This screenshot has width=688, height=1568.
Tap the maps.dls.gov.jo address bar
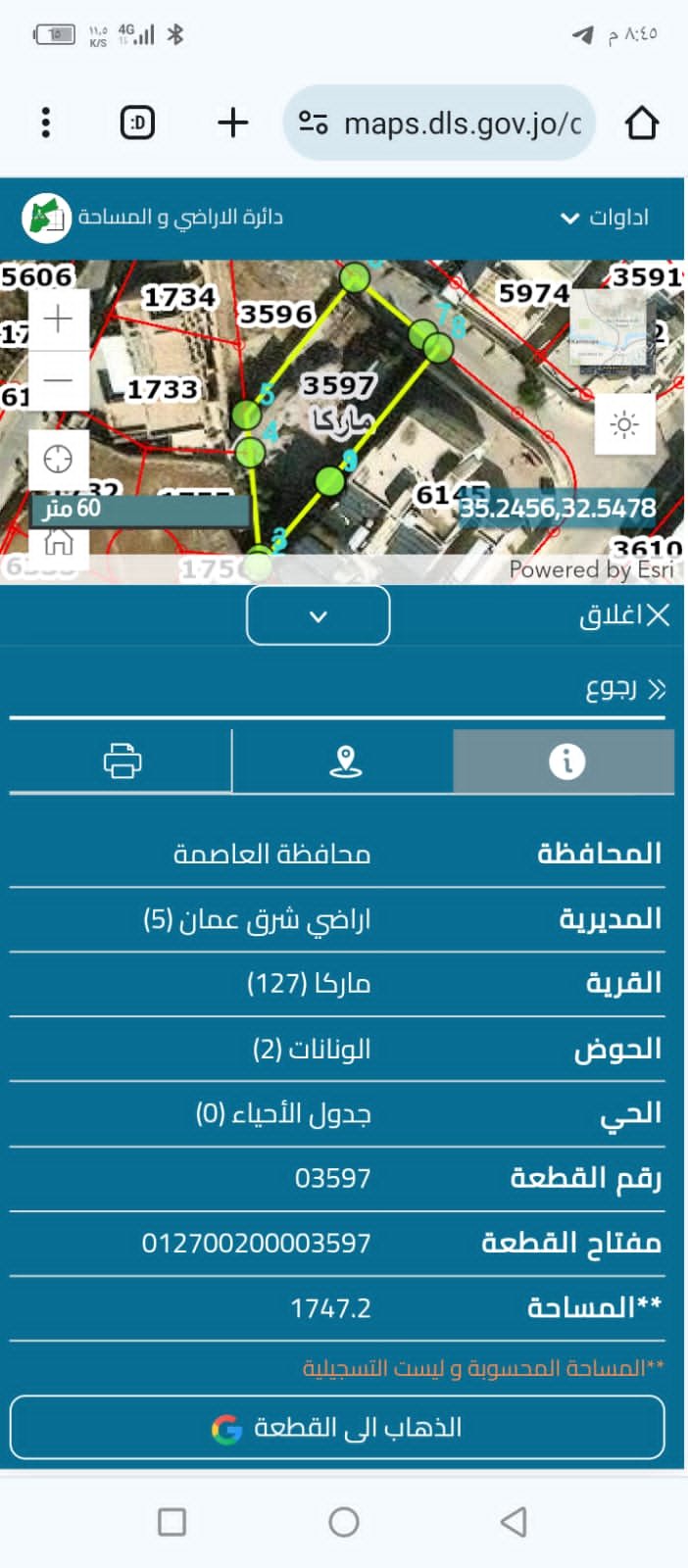tap(439, 122)
